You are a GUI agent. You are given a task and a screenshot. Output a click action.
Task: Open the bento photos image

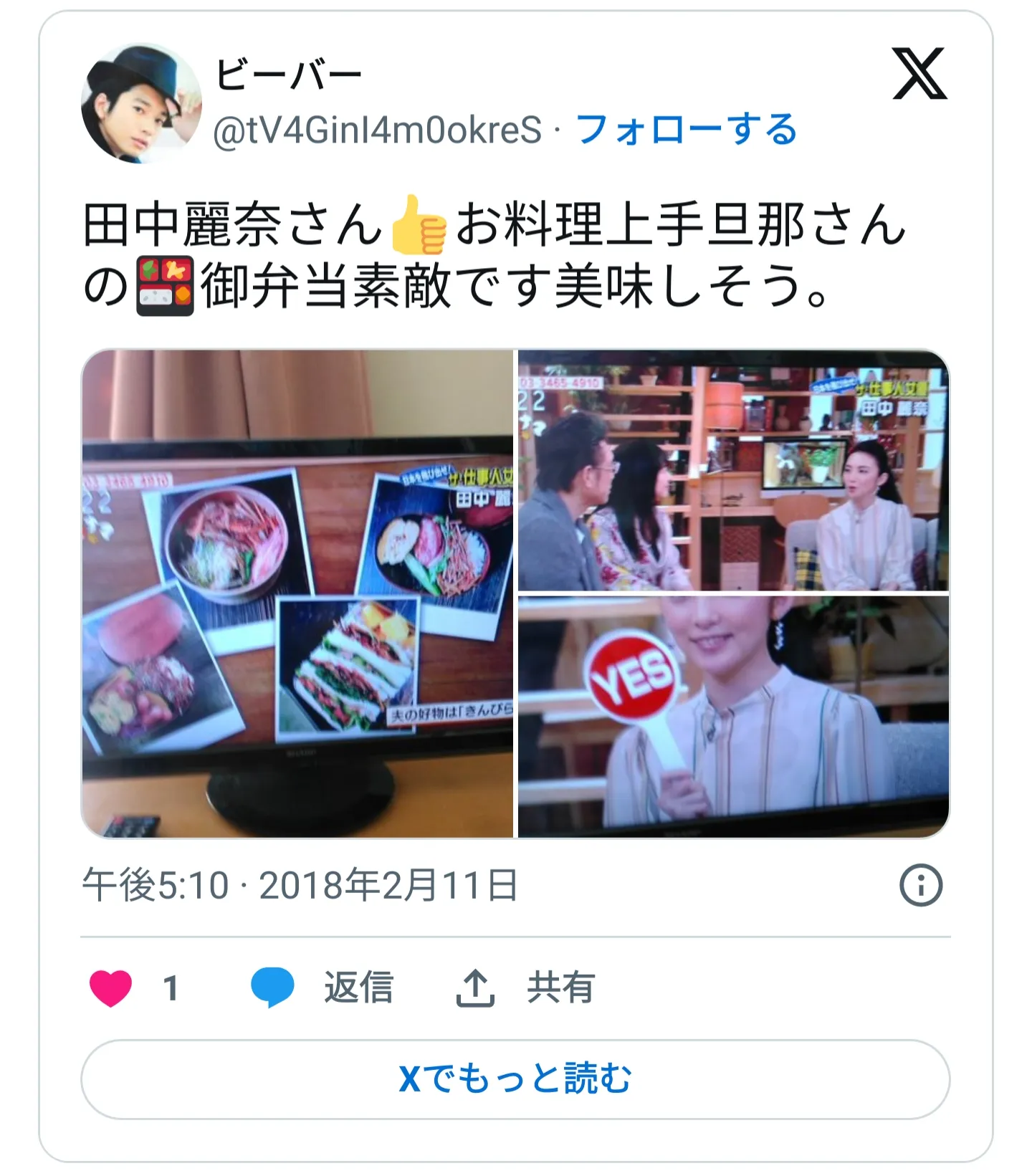pos(297,593)
